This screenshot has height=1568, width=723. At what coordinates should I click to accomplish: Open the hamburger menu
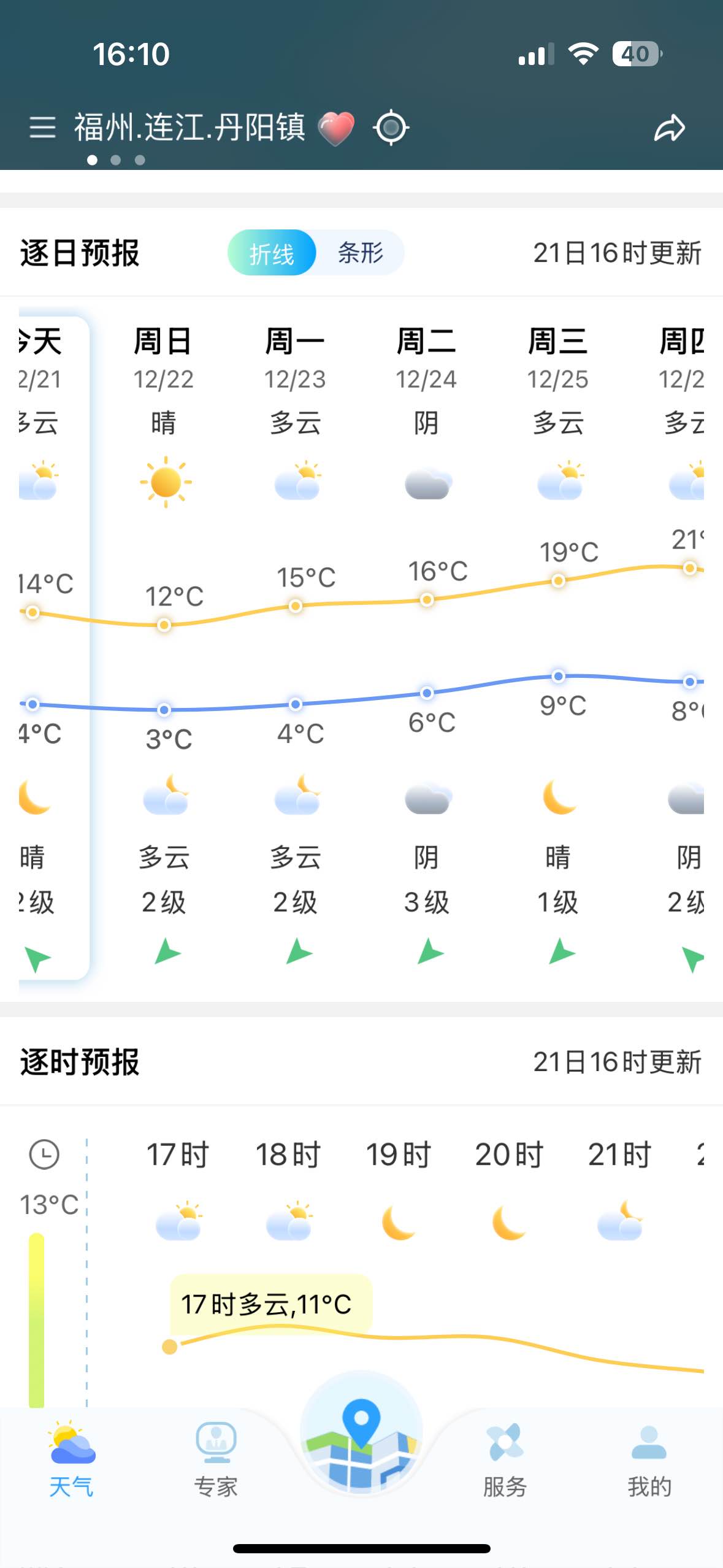pyautogui.click(x=42, y=128)
